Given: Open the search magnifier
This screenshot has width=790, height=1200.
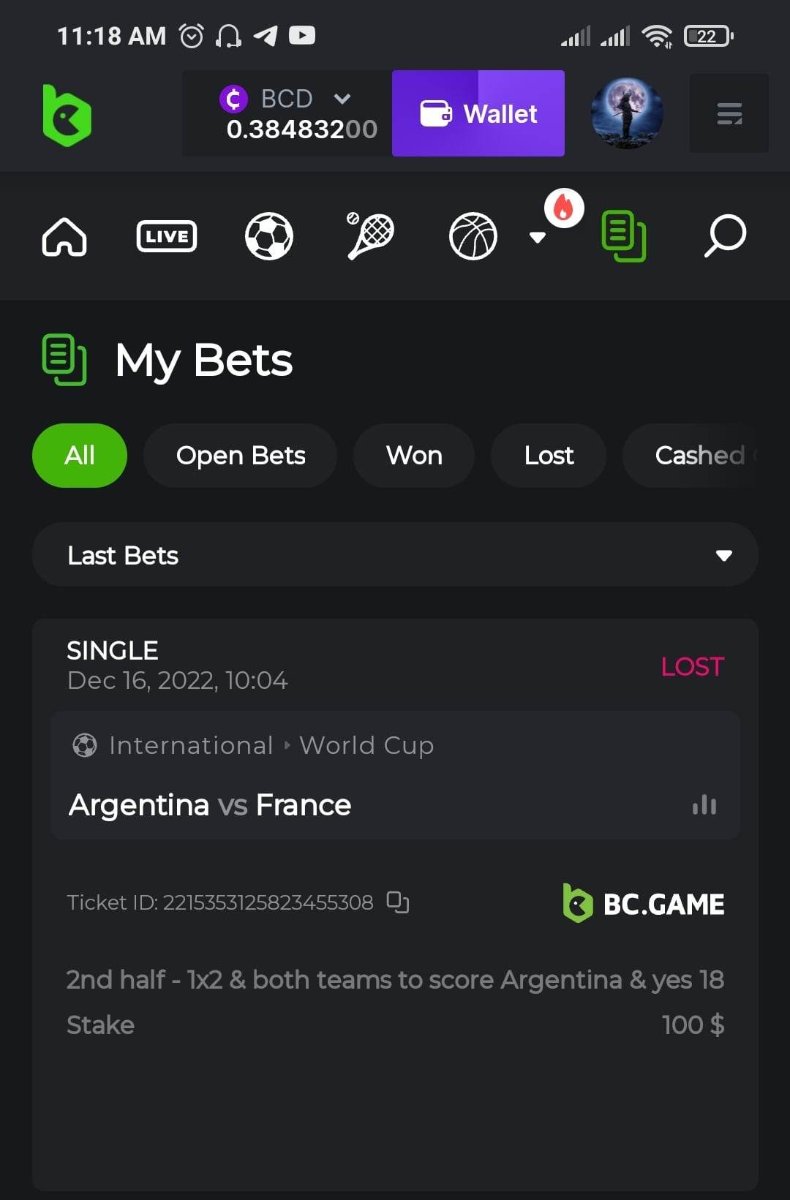Looking at the screenshot, I should coord(725,237).
